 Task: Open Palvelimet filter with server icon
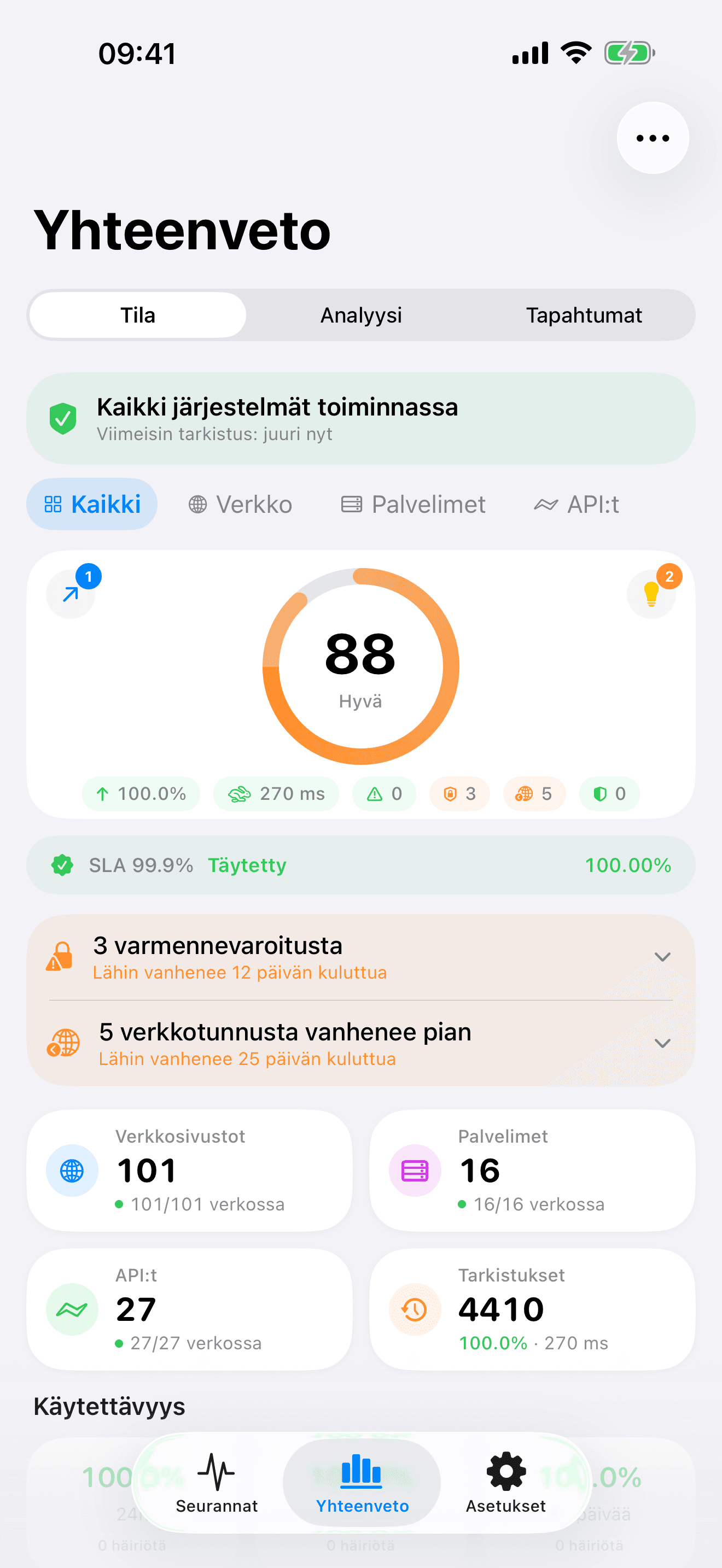point(413,504)
